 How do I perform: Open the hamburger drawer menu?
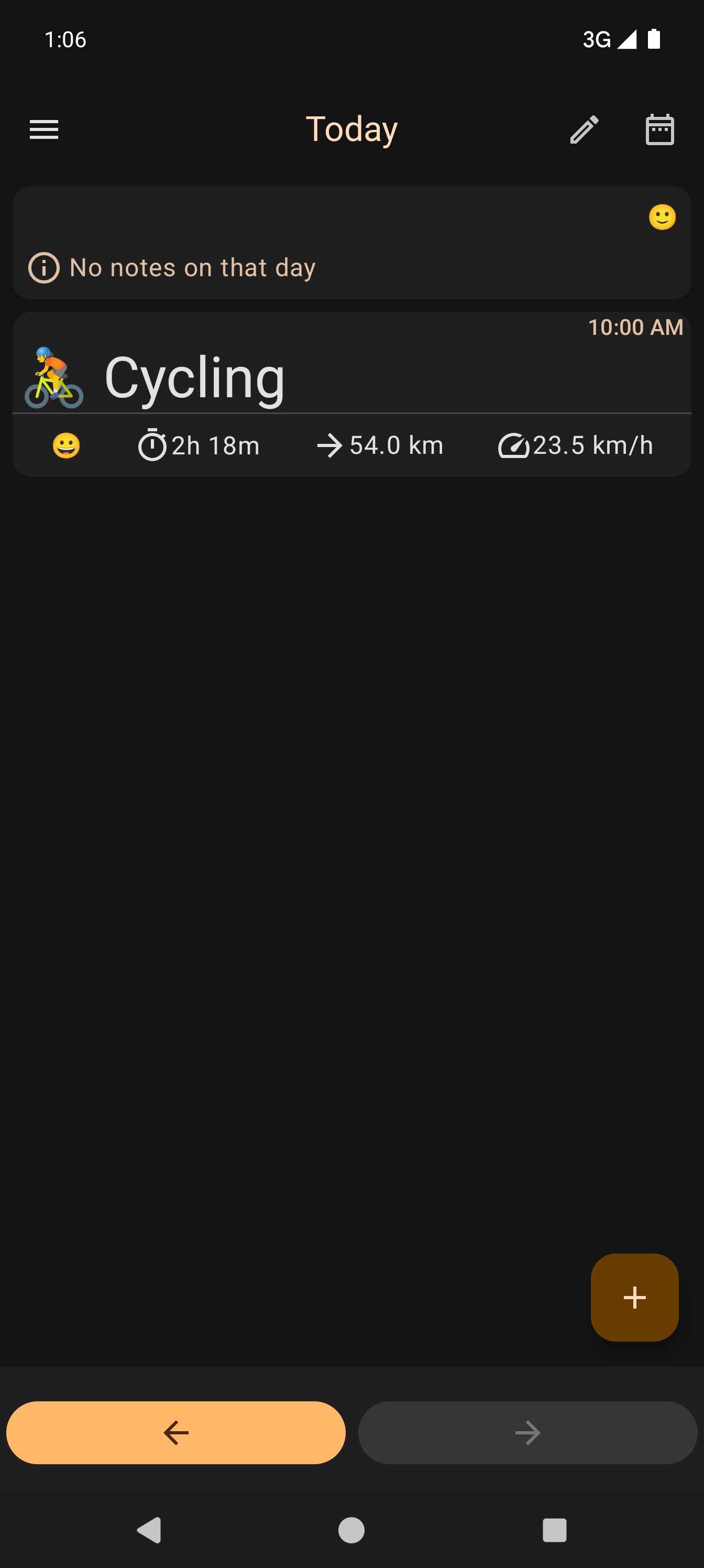pyautogui.click(x=44, y=129)
